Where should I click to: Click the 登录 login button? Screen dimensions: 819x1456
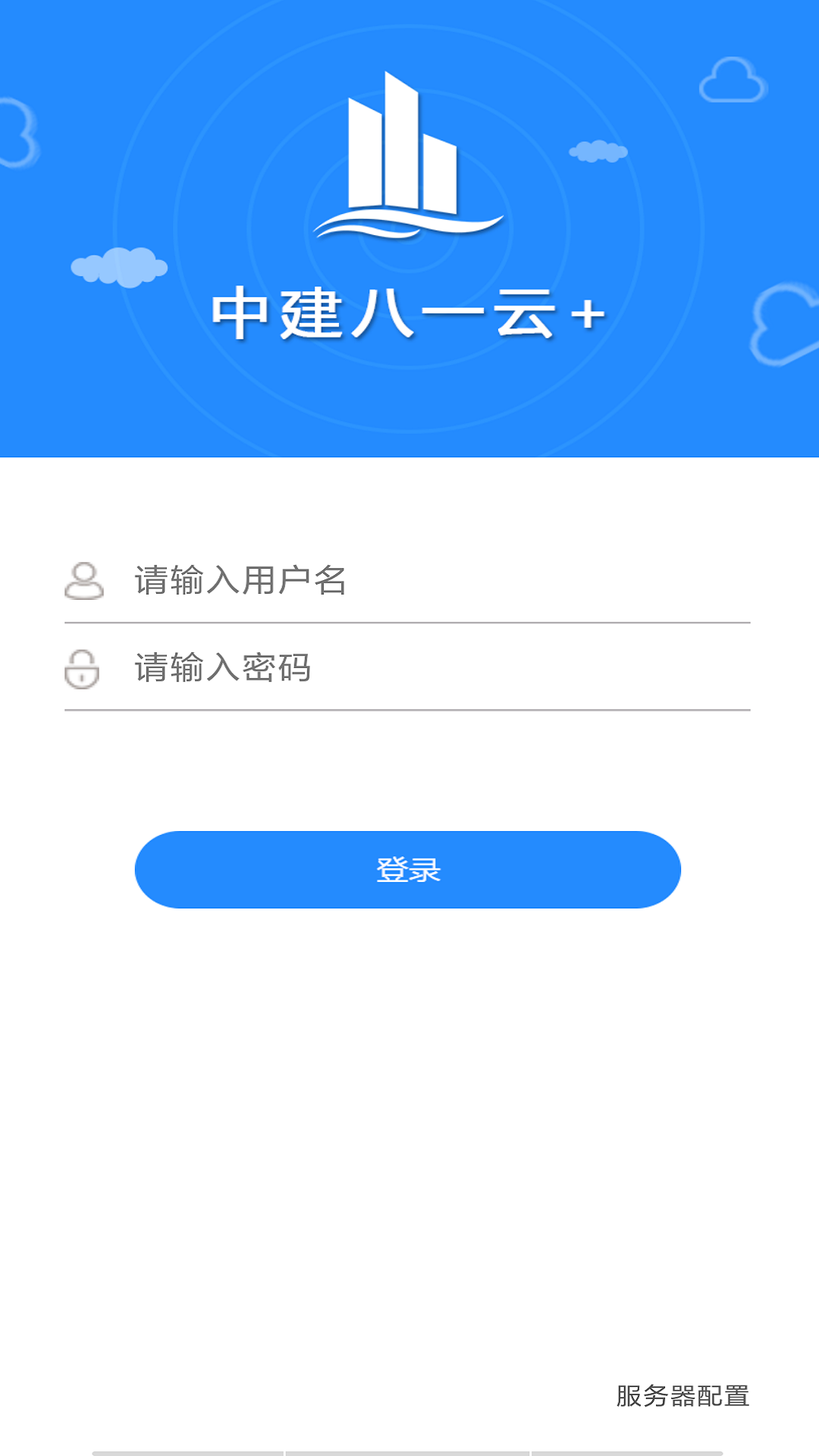pos(407,871)
